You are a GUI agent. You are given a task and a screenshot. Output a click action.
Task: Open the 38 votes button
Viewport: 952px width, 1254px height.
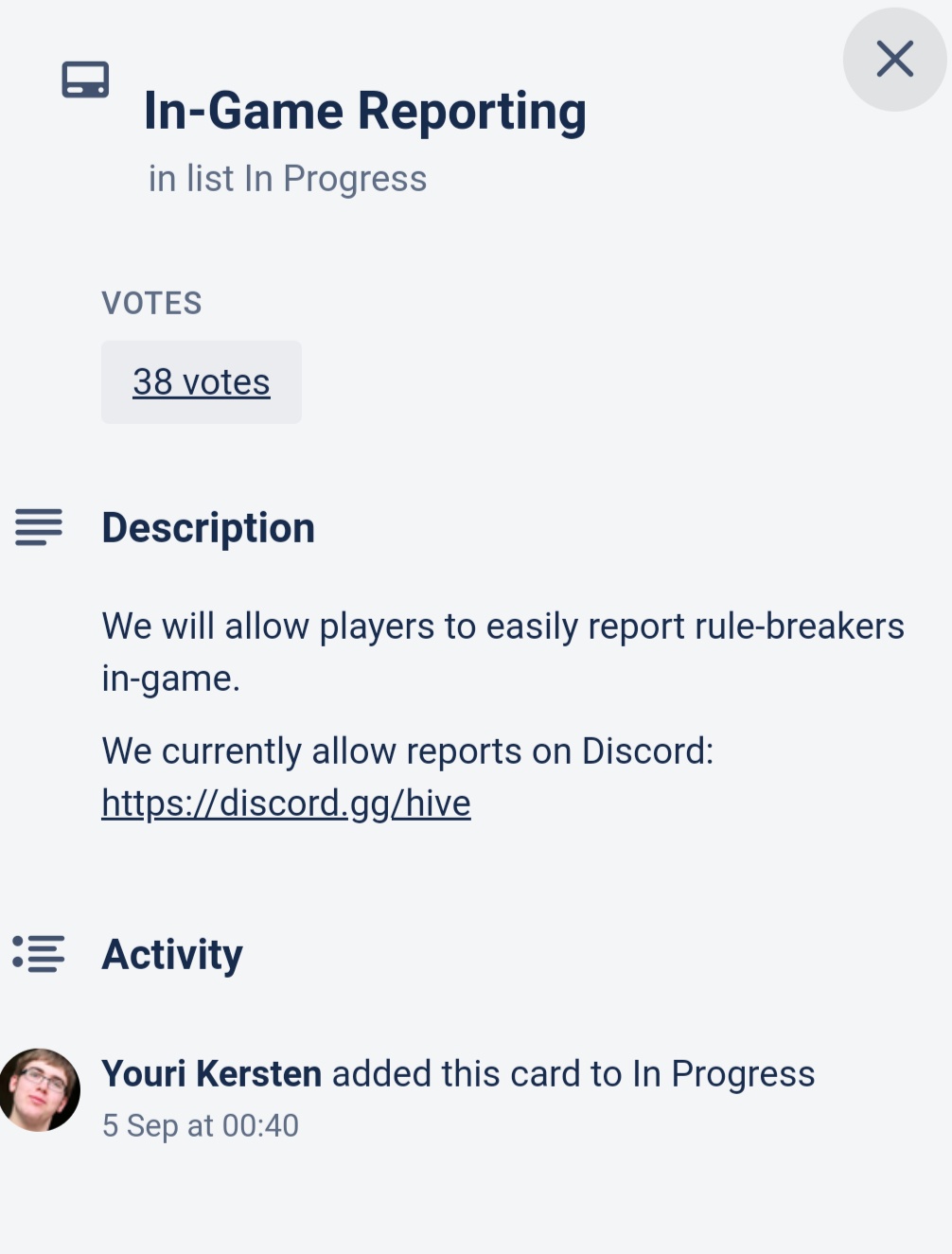pyautogui.click(x=202, y=382)
